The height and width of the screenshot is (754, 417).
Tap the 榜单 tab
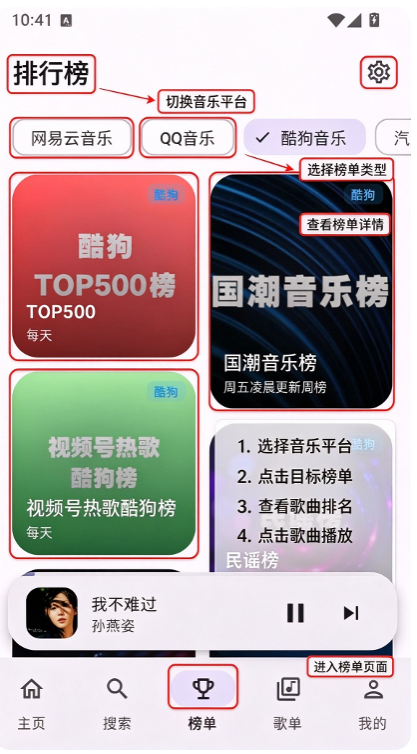[x=202, y=703]
